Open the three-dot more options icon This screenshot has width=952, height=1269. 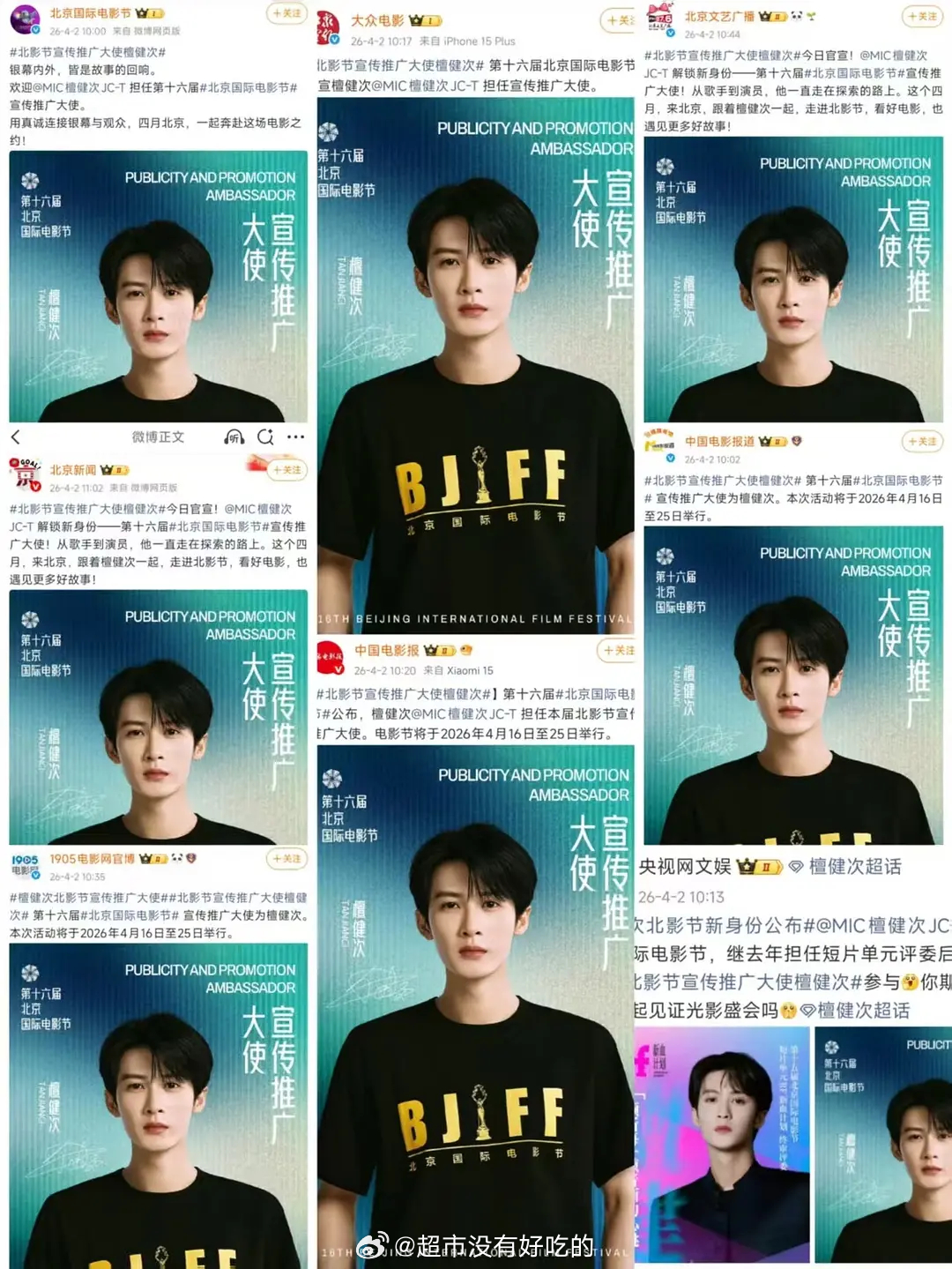click(x=296, y=436)
